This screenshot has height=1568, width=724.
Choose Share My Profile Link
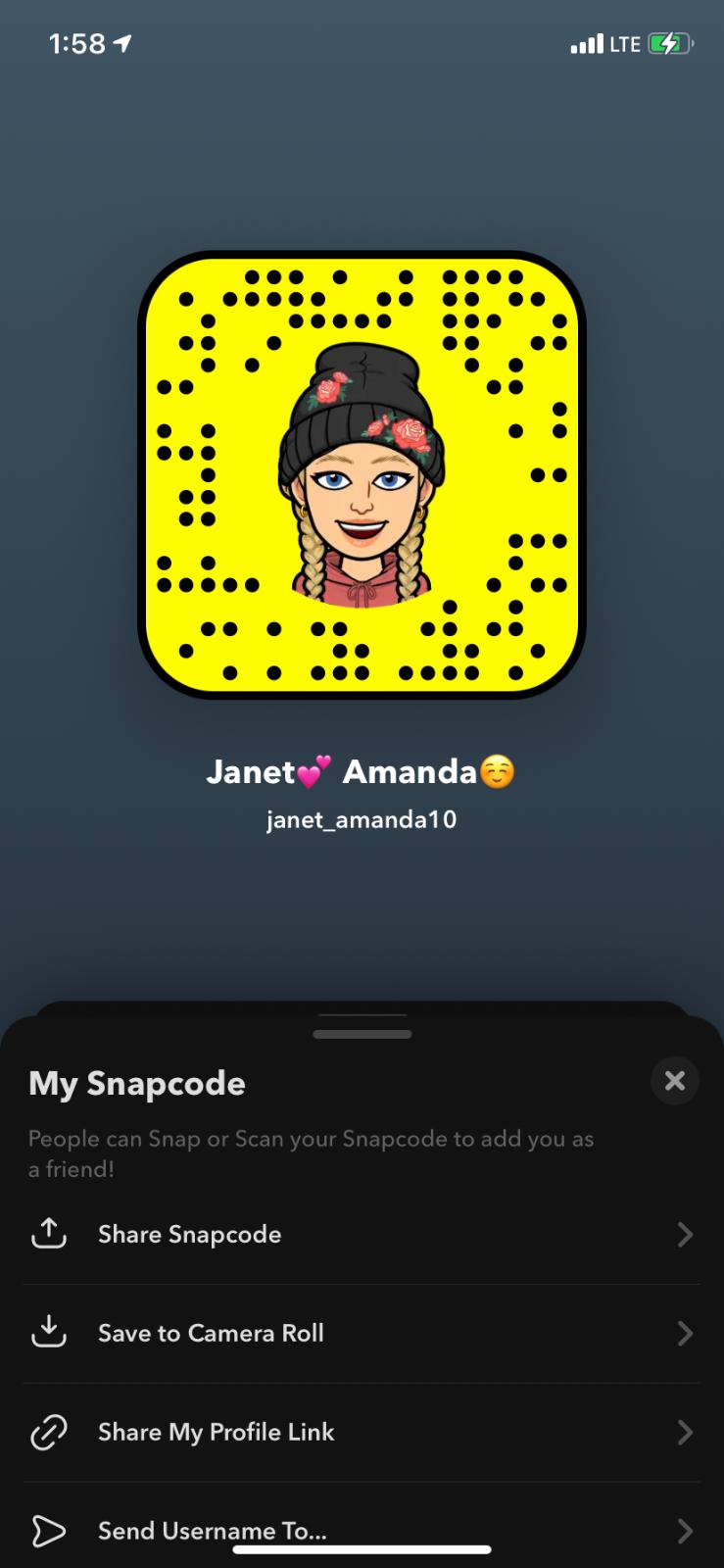pyautogui.click(x=216, y=1432)
